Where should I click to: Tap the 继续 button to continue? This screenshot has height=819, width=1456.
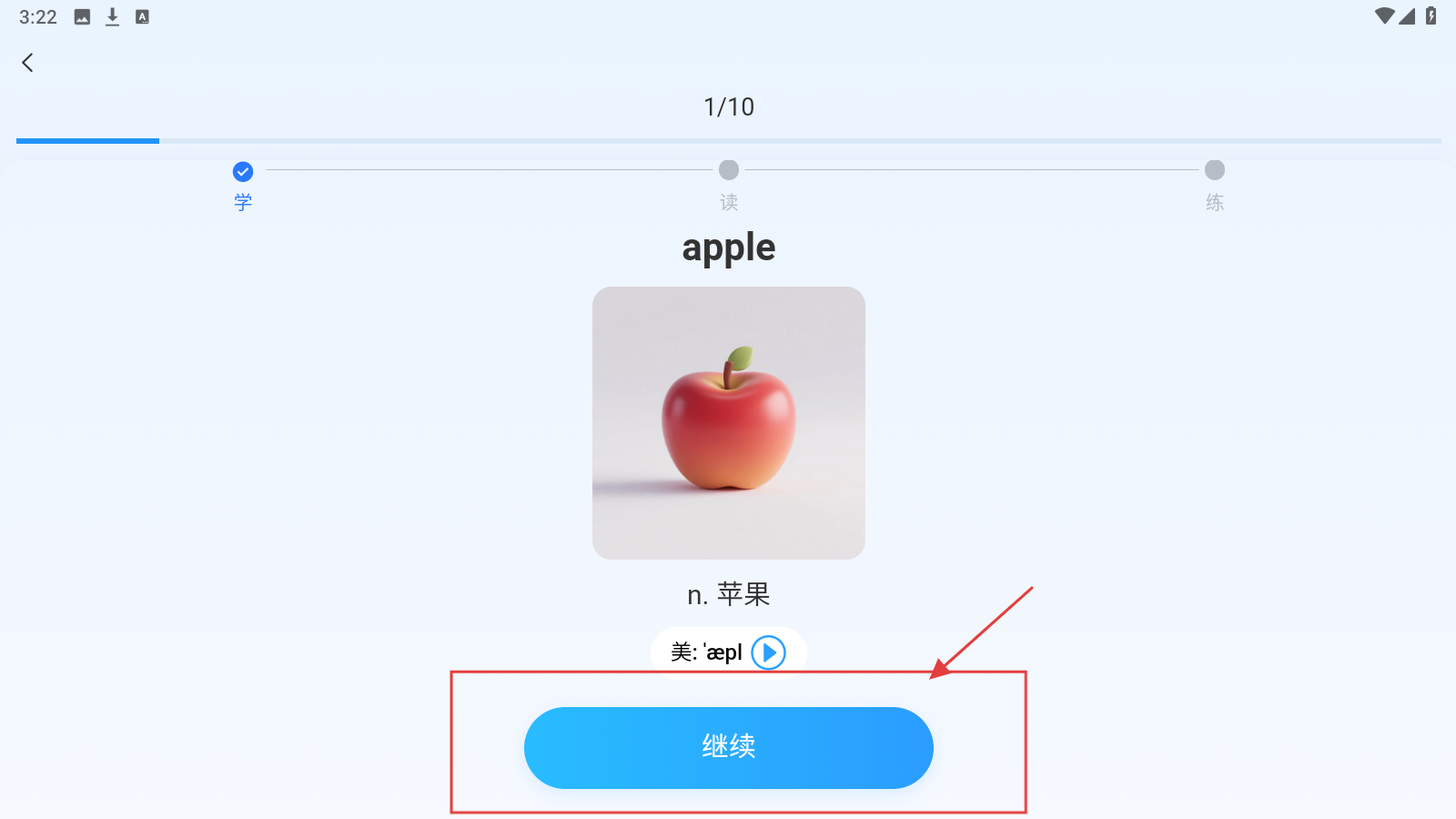tap(728, 747)
